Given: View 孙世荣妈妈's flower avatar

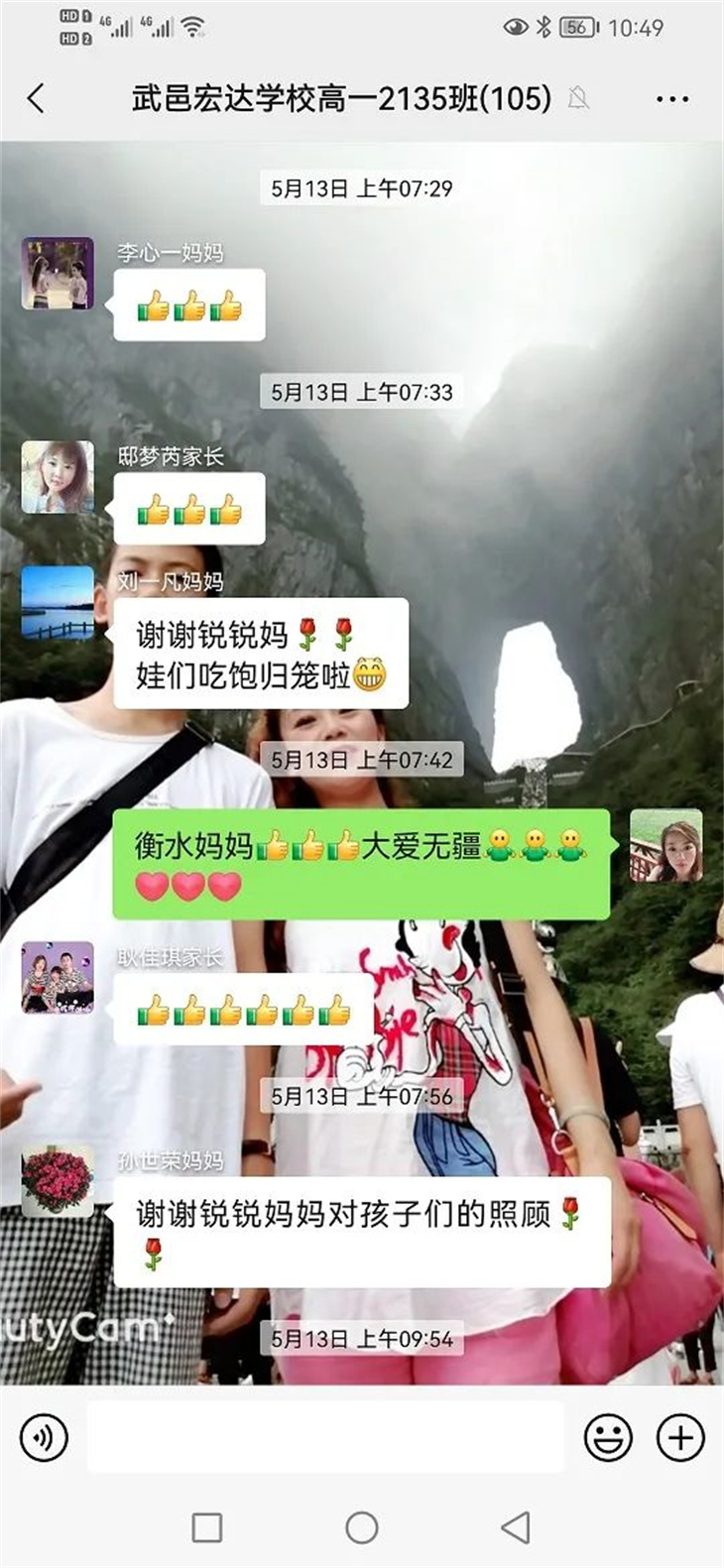Looking at the screenshot, I should [x=58, y=1180].
